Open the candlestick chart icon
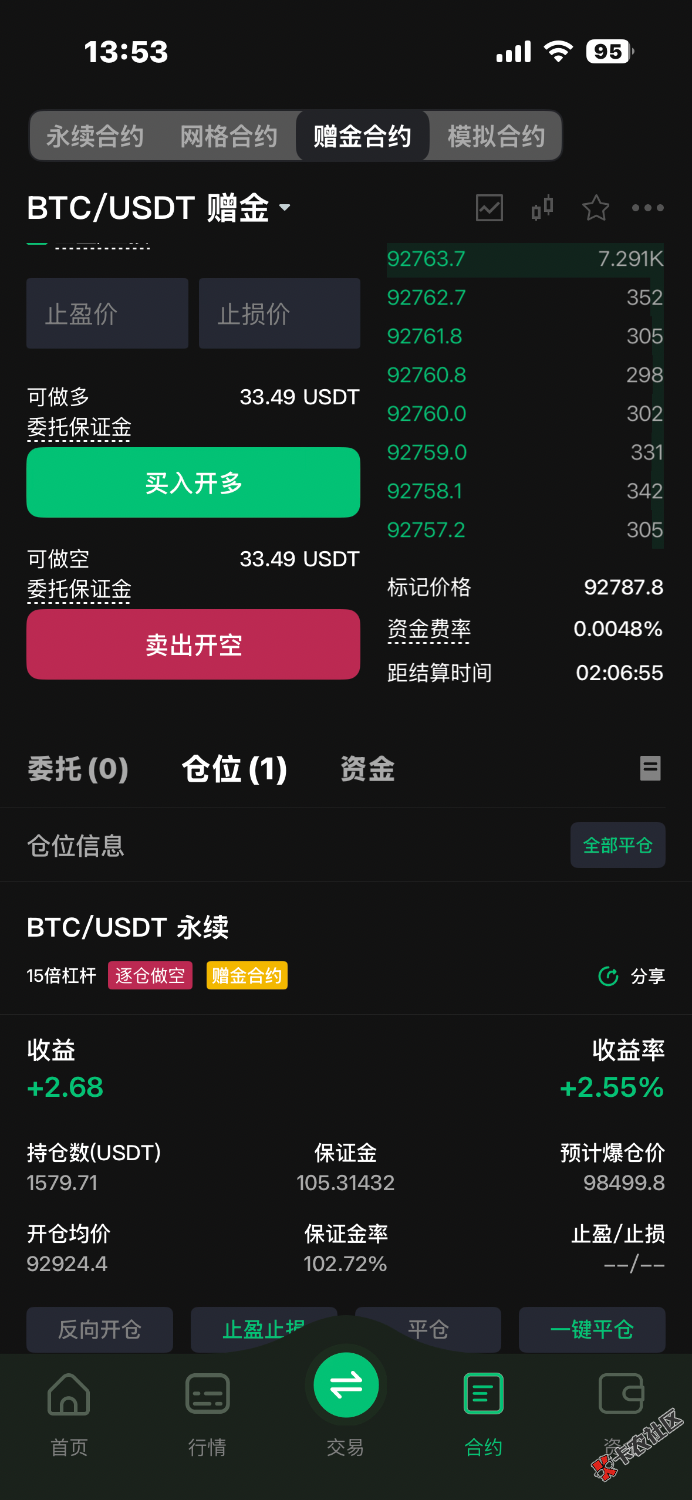 pos(542,208)
